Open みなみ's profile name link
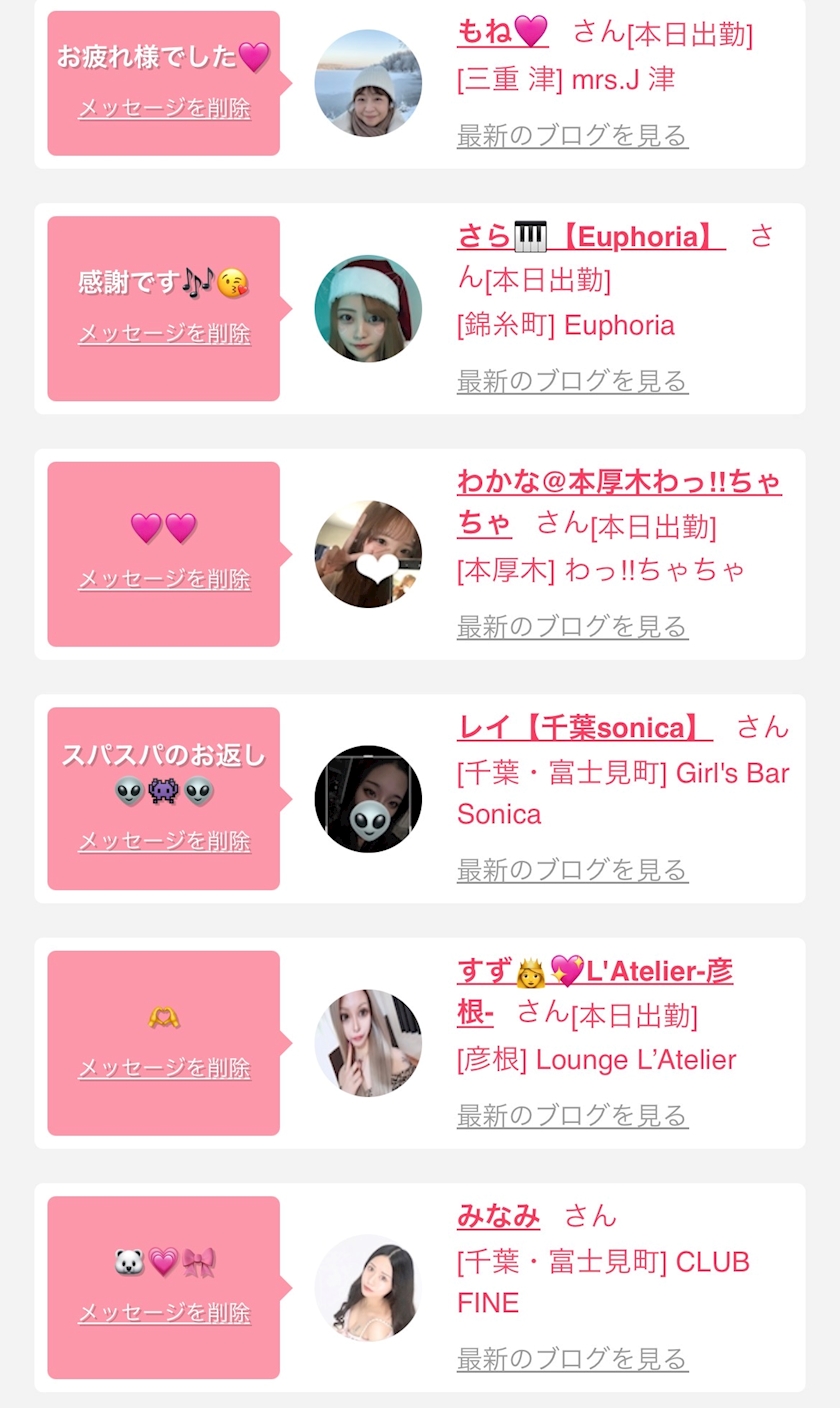The image size is (840, 1408). (498, 1216)
